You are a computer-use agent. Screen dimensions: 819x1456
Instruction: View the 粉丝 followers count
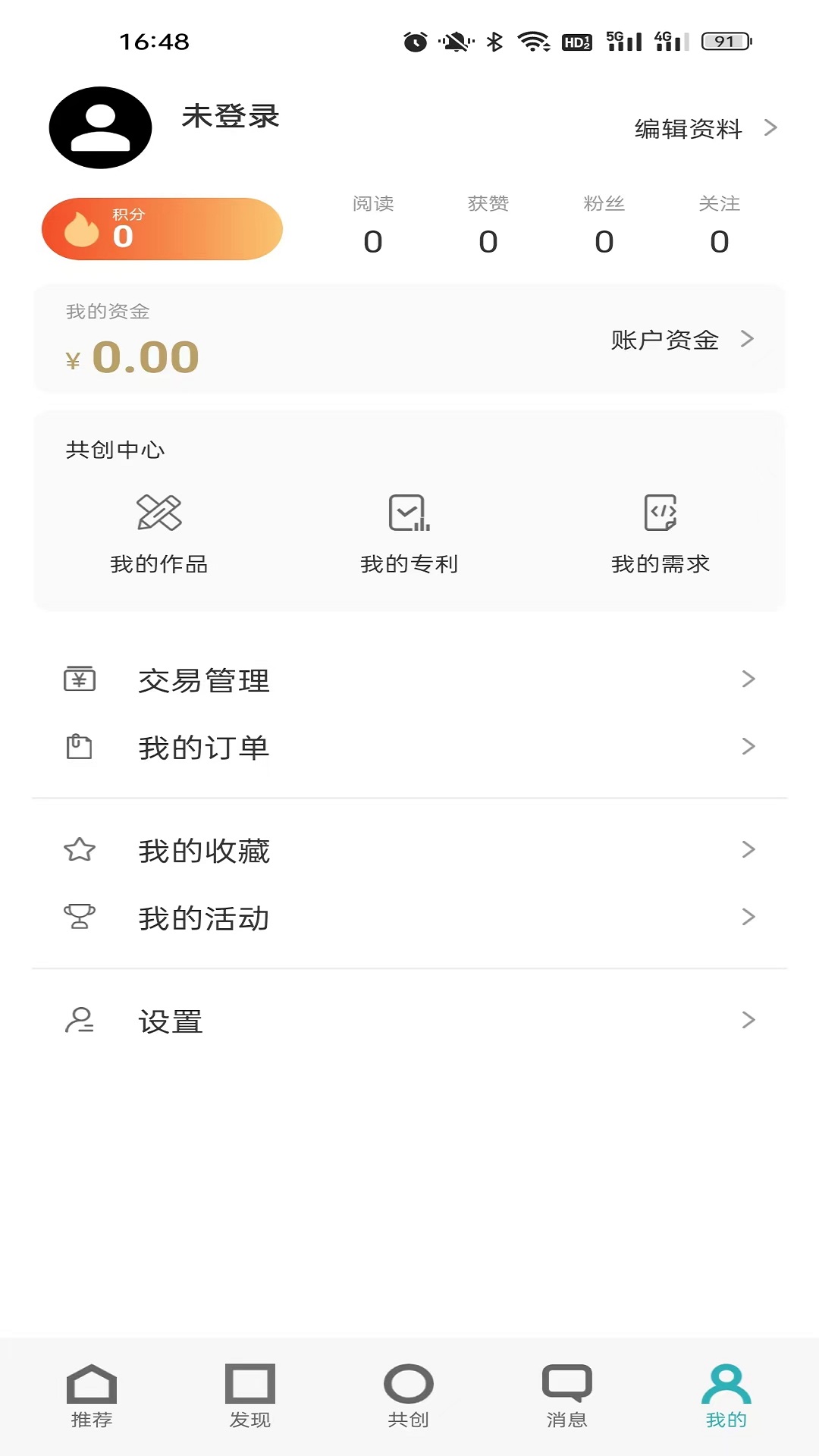coord(604,228)
